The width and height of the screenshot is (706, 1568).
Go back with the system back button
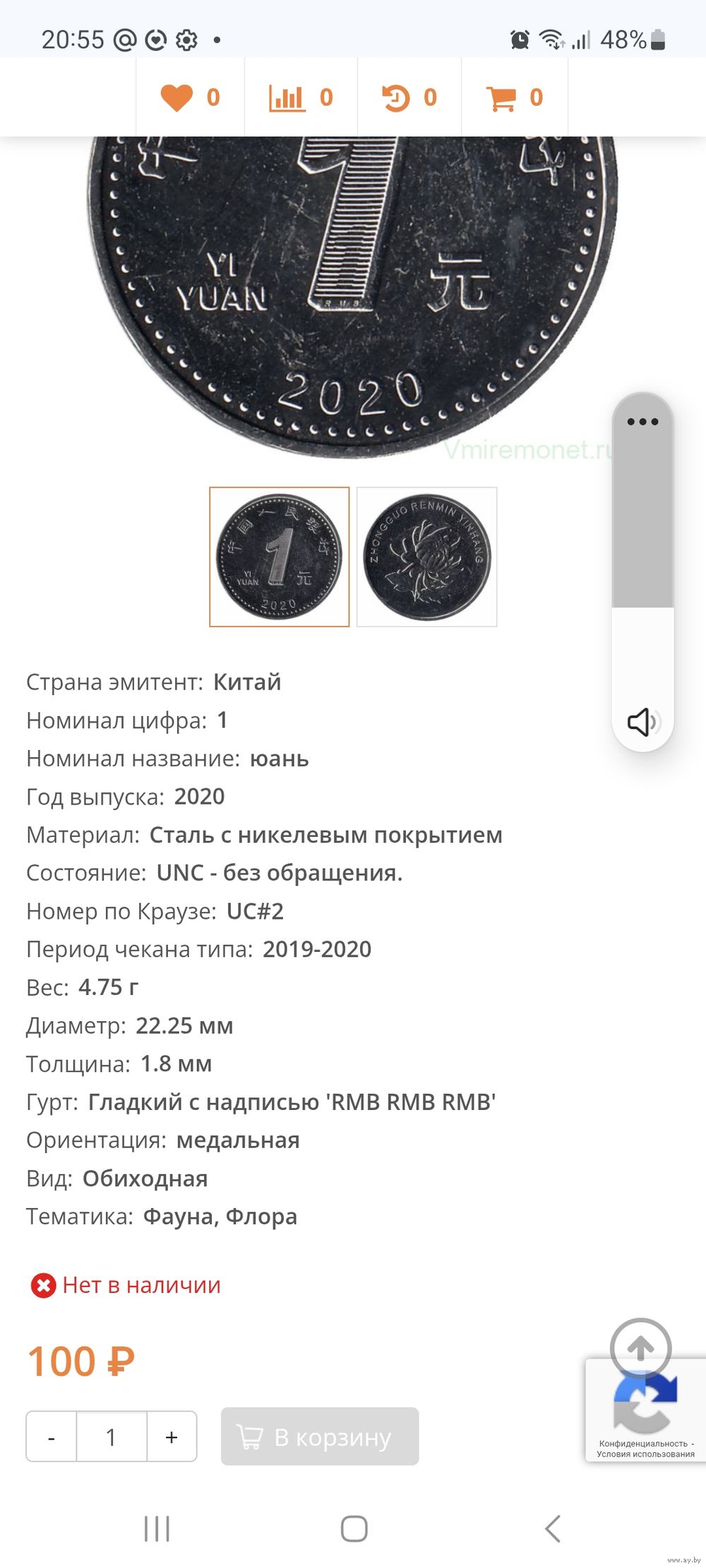point(553,1528)
